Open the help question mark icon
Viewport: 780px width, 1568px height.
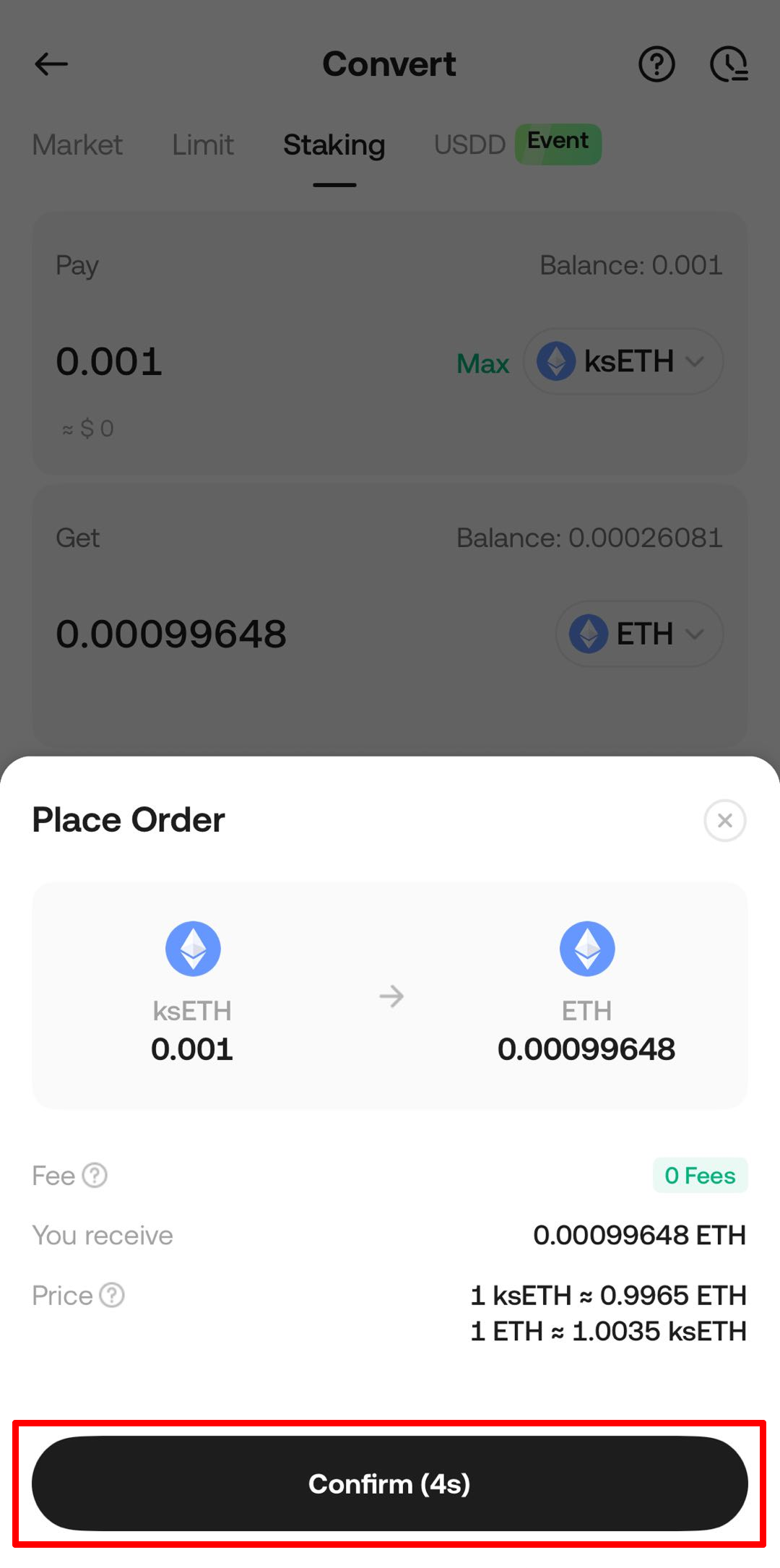[656, 64]
